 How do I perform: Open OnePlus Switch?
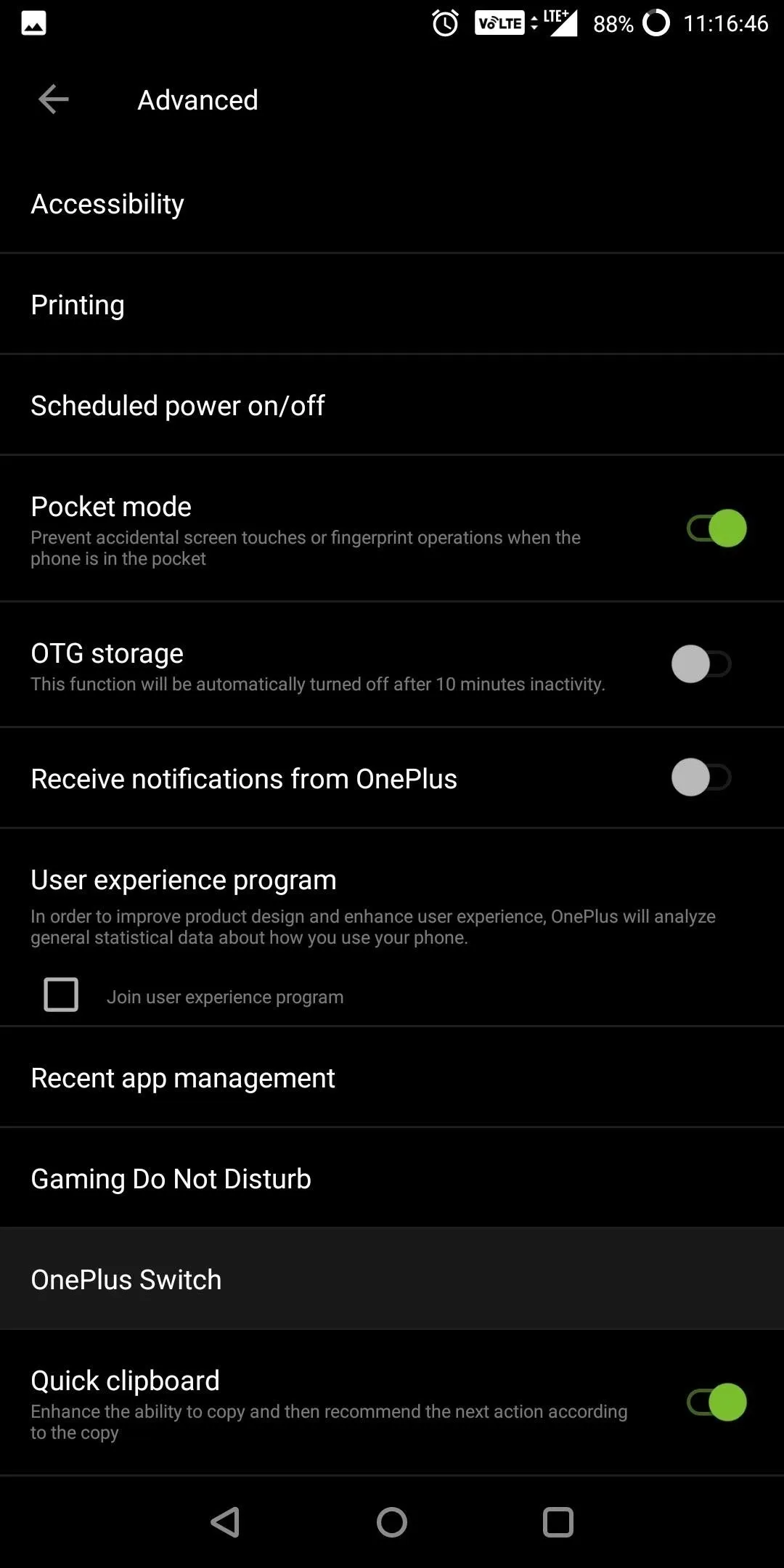(x=392, y=1279)
